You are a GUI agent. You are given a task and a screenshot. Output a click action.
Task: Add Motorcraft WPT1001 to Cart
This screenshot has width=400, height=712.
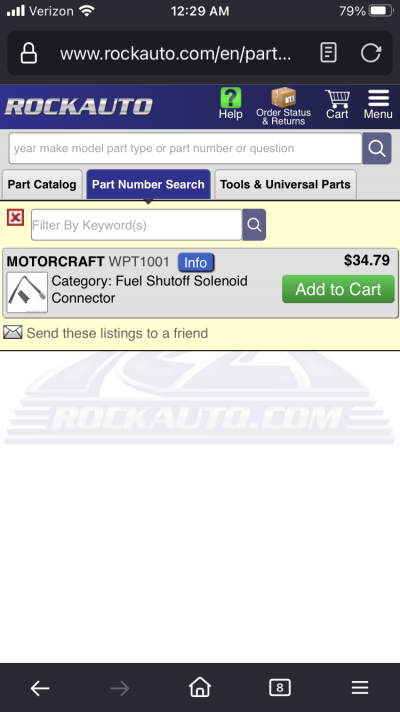(x=338, y=289)
